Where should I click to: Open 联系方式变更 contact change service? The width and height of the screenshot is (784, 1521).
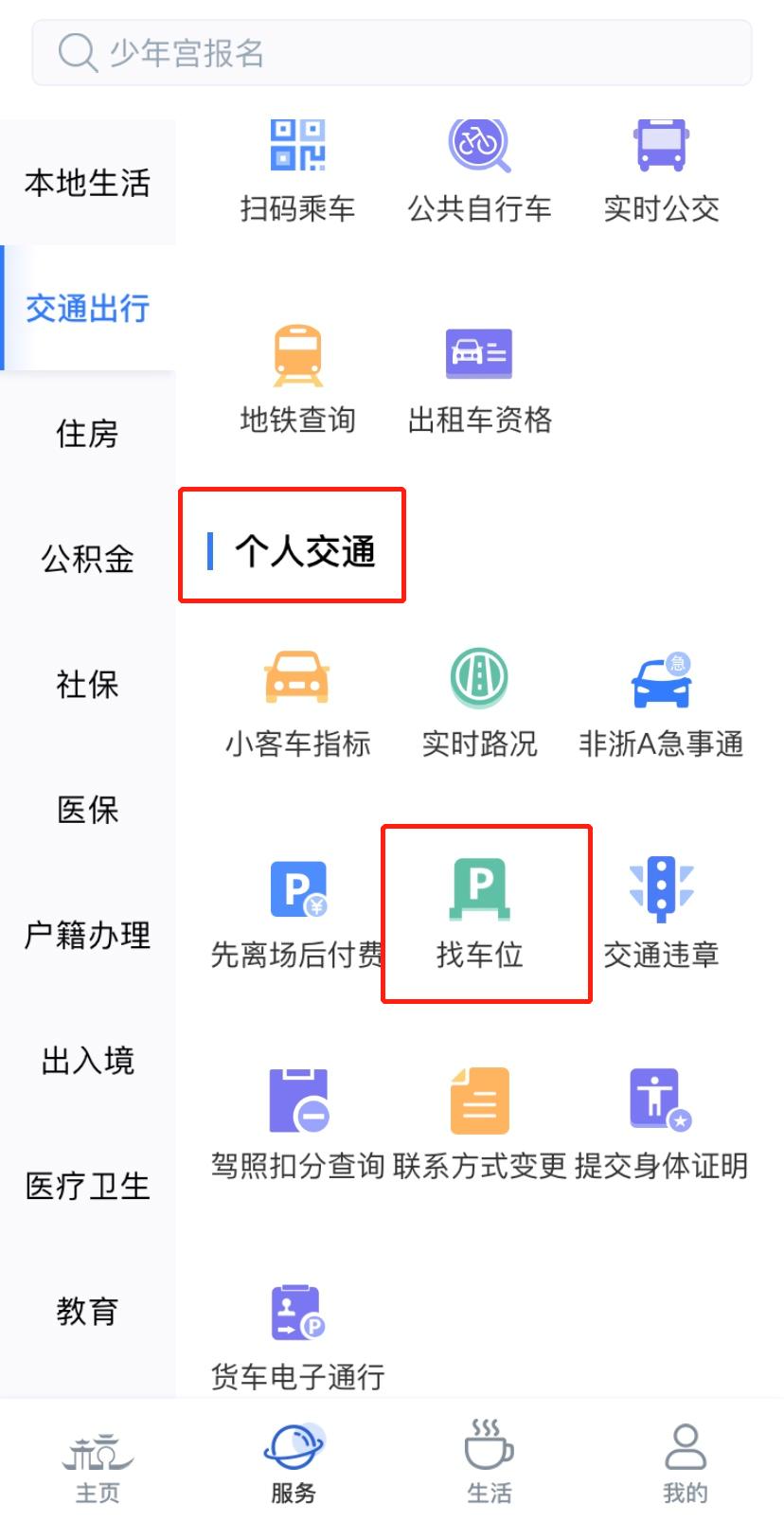(478, 1122)
